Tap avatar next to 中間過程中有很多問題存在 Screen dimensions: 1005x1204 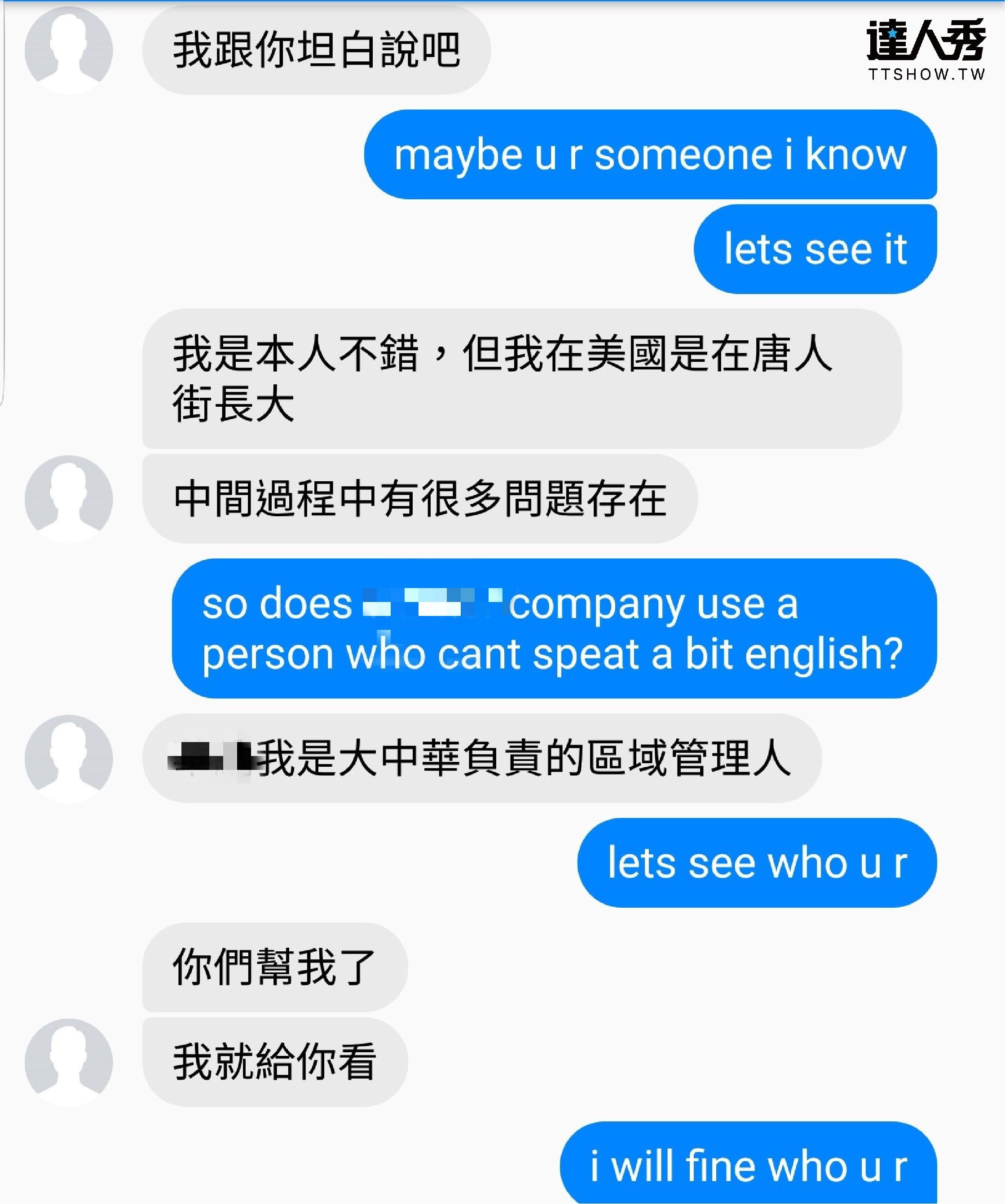68,499
